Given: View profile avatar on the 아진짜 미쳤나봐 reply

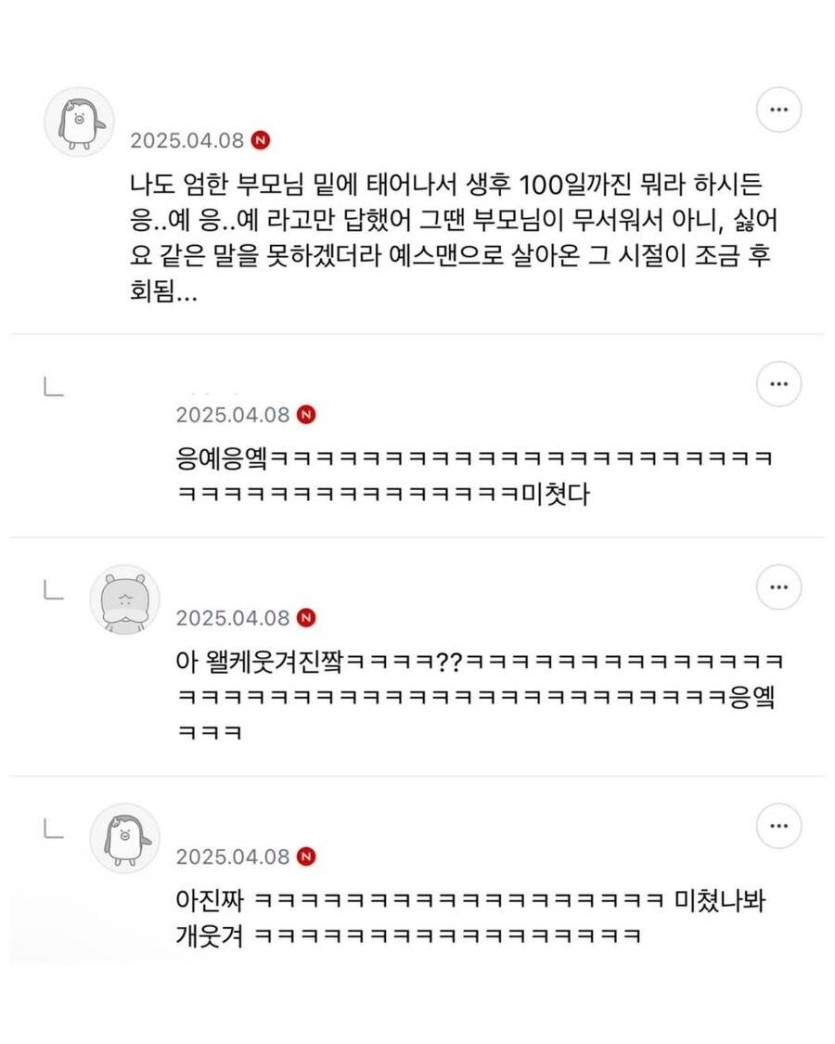Looking at the screenshot, I should [125, 838].
